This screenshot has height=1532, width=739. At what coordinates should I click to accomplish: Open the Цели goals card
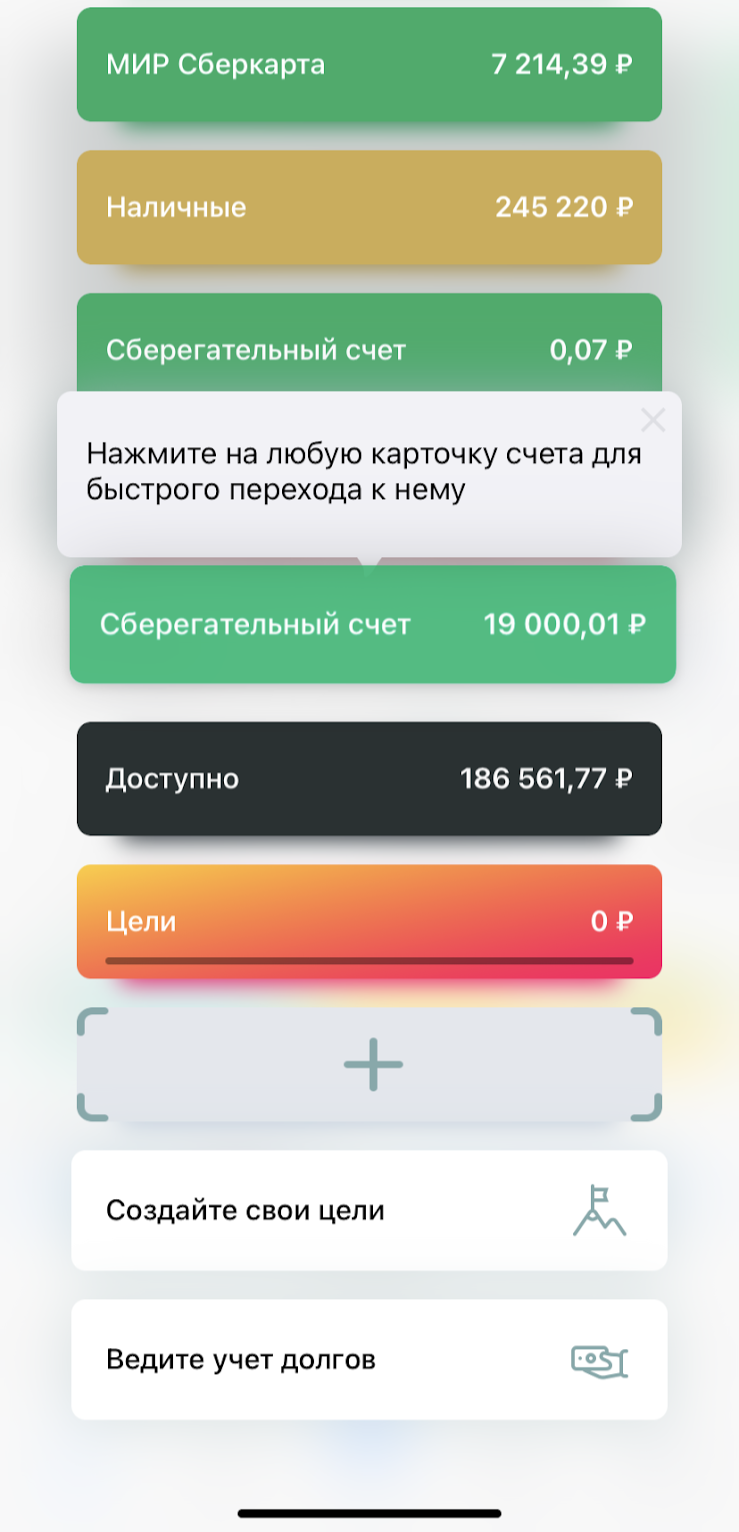coord(369,921)
